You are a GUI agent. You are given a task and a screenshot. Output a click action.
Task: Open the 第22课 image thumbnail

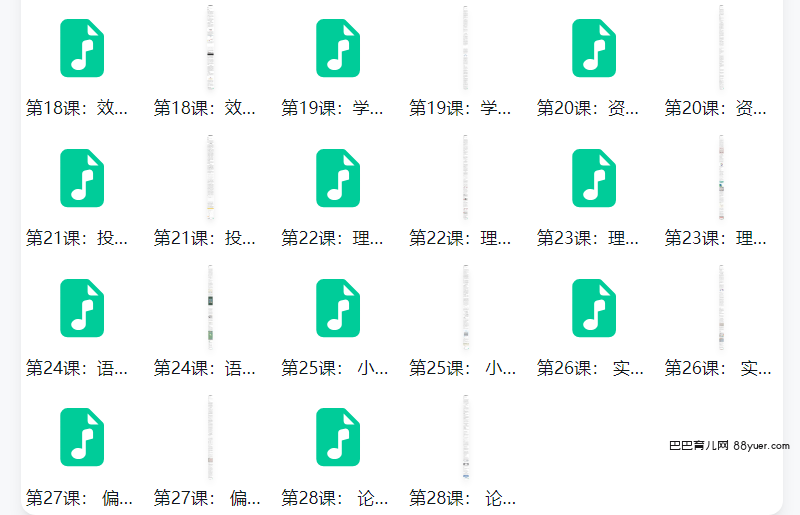[x=466, y=178]
